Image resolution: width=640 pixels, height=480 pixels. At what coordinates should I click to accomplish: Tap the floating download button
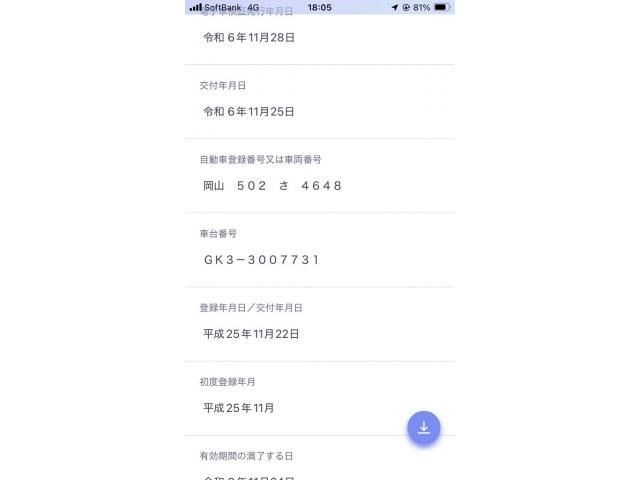tap(423, 427)
